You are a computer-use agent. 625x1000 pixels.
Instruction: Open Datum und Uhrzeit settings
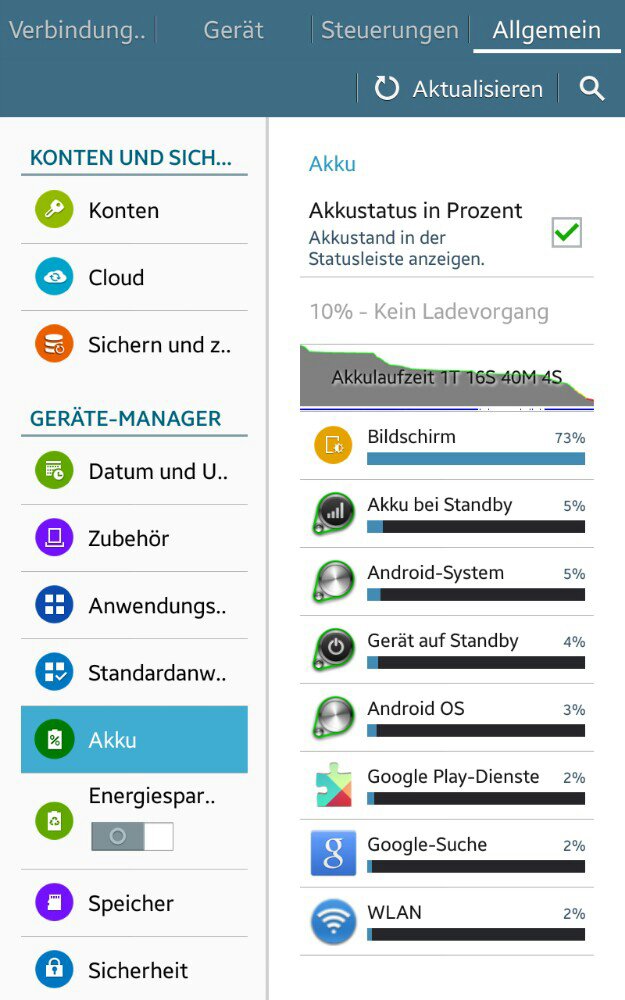[134, 471]
